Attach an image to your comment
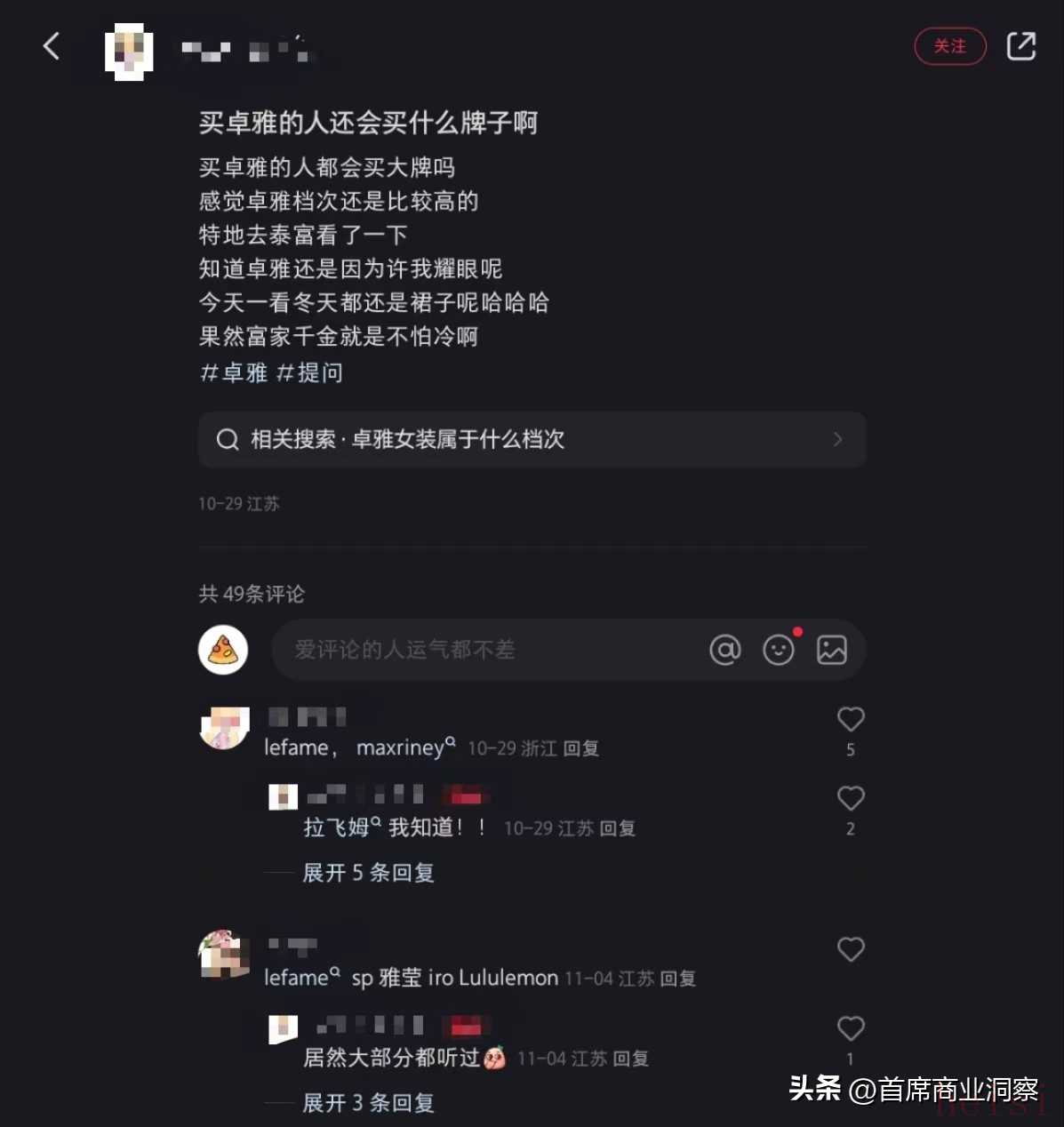The width and height of the screenshot is (1064, 1127). pyautogui.click(x=832, y=650)
